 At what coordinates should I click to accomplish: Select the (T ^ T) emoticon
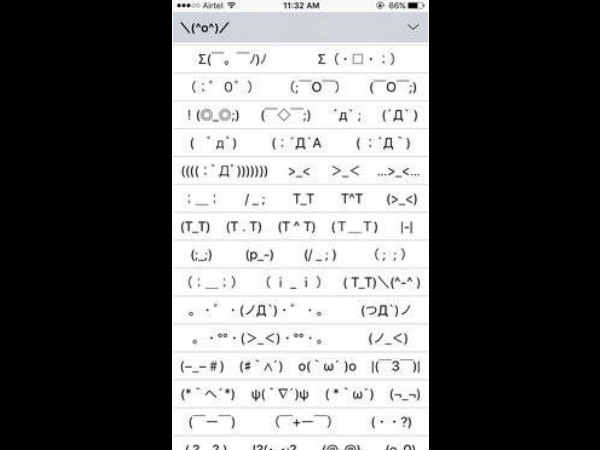tap(297, 227)
